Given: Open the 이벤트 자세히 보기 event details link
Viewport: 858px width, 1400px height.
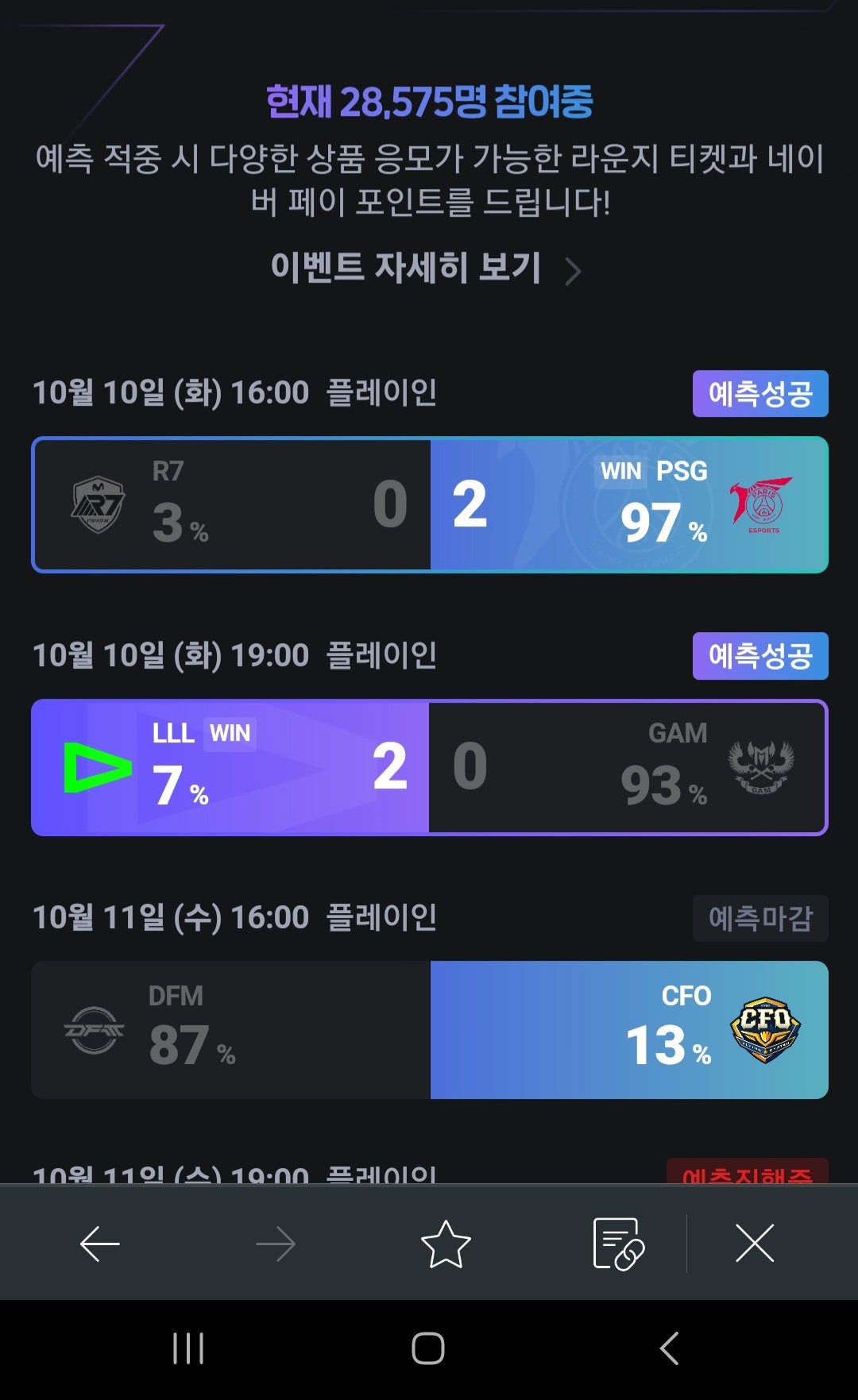Looking at the screenshot, I should [x=405, y=268].
